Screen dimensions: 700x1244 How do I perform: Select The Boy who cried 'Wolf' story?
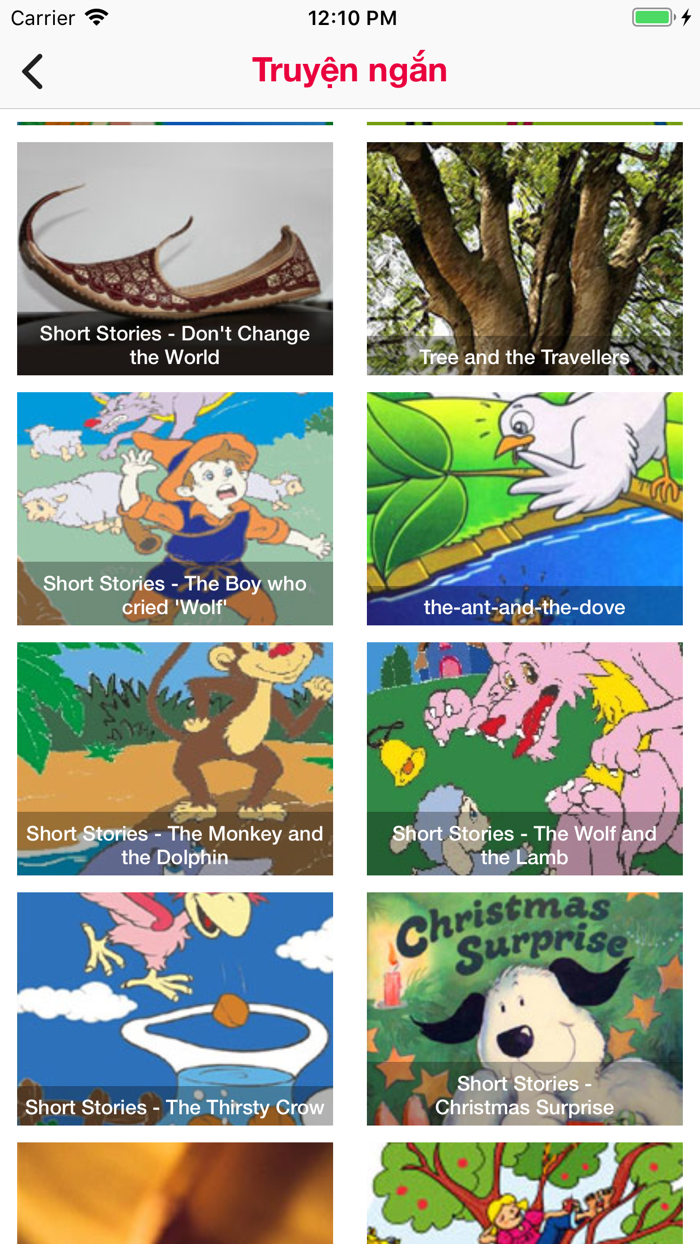tap(175, 508)
